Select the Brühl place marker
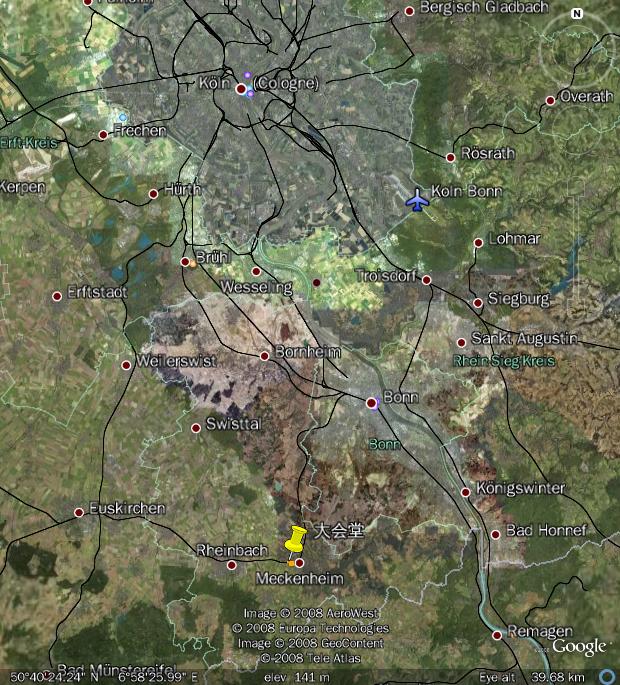Image resolution: width=620 pixels, height=685 pixels. tap(185, 262)
